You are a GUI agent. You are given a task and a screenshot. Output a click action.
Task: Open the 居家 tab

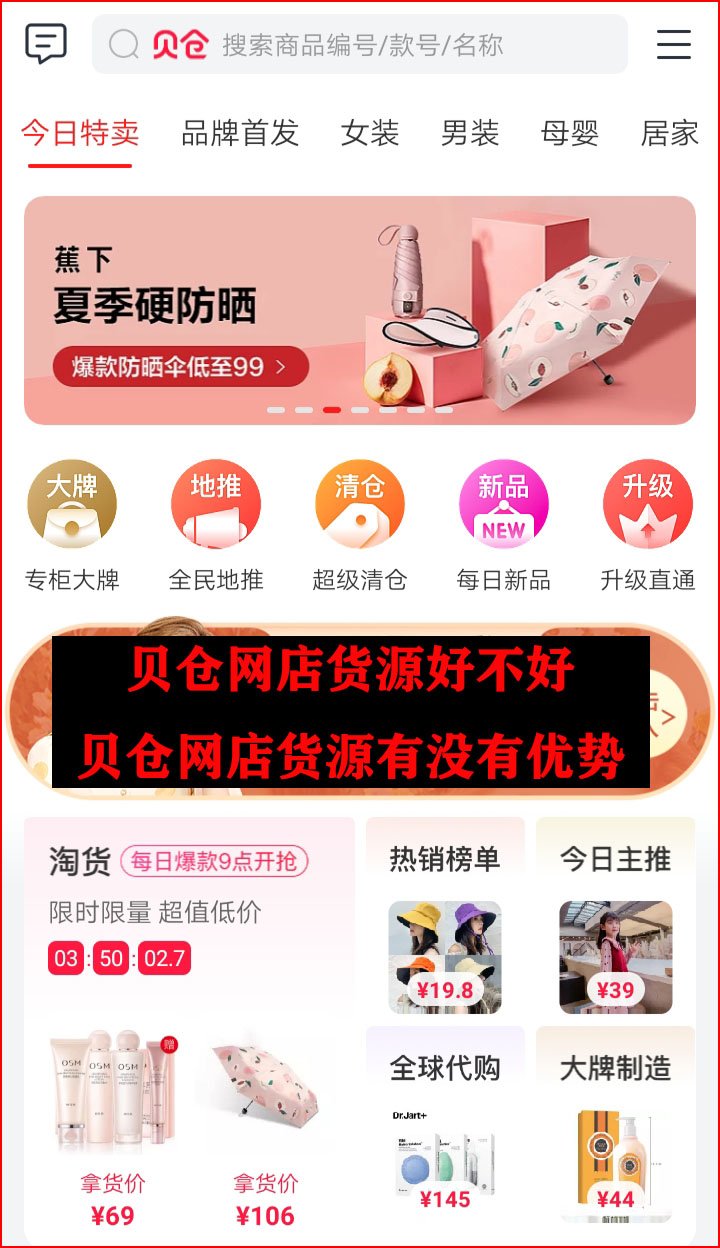669,133
